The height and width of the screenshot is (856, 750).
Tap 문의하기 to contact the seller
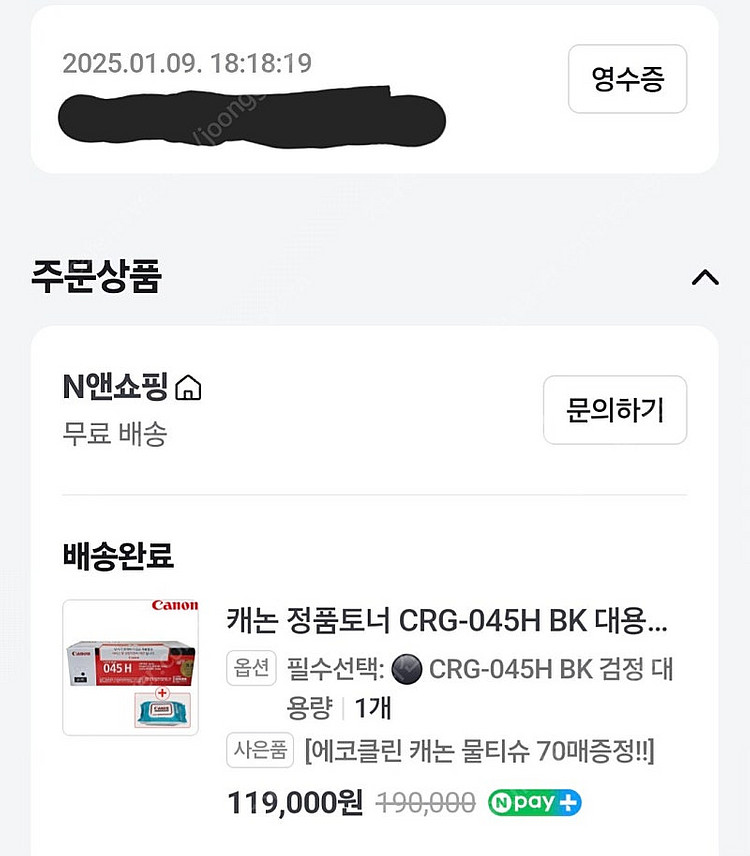point(614,410)
